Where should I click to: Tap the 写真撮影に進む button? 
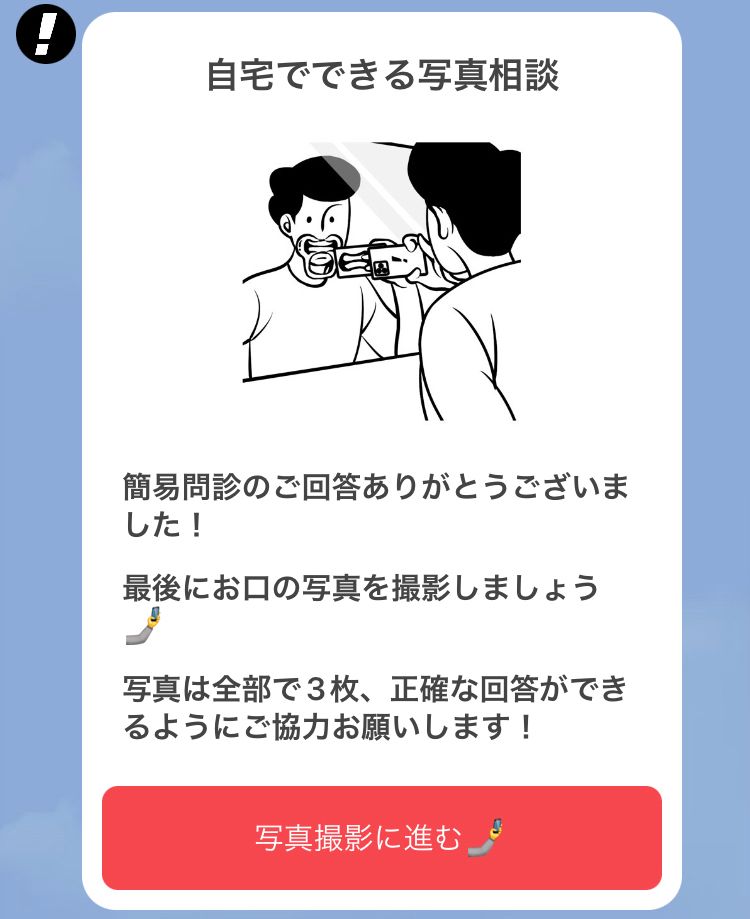381,837
